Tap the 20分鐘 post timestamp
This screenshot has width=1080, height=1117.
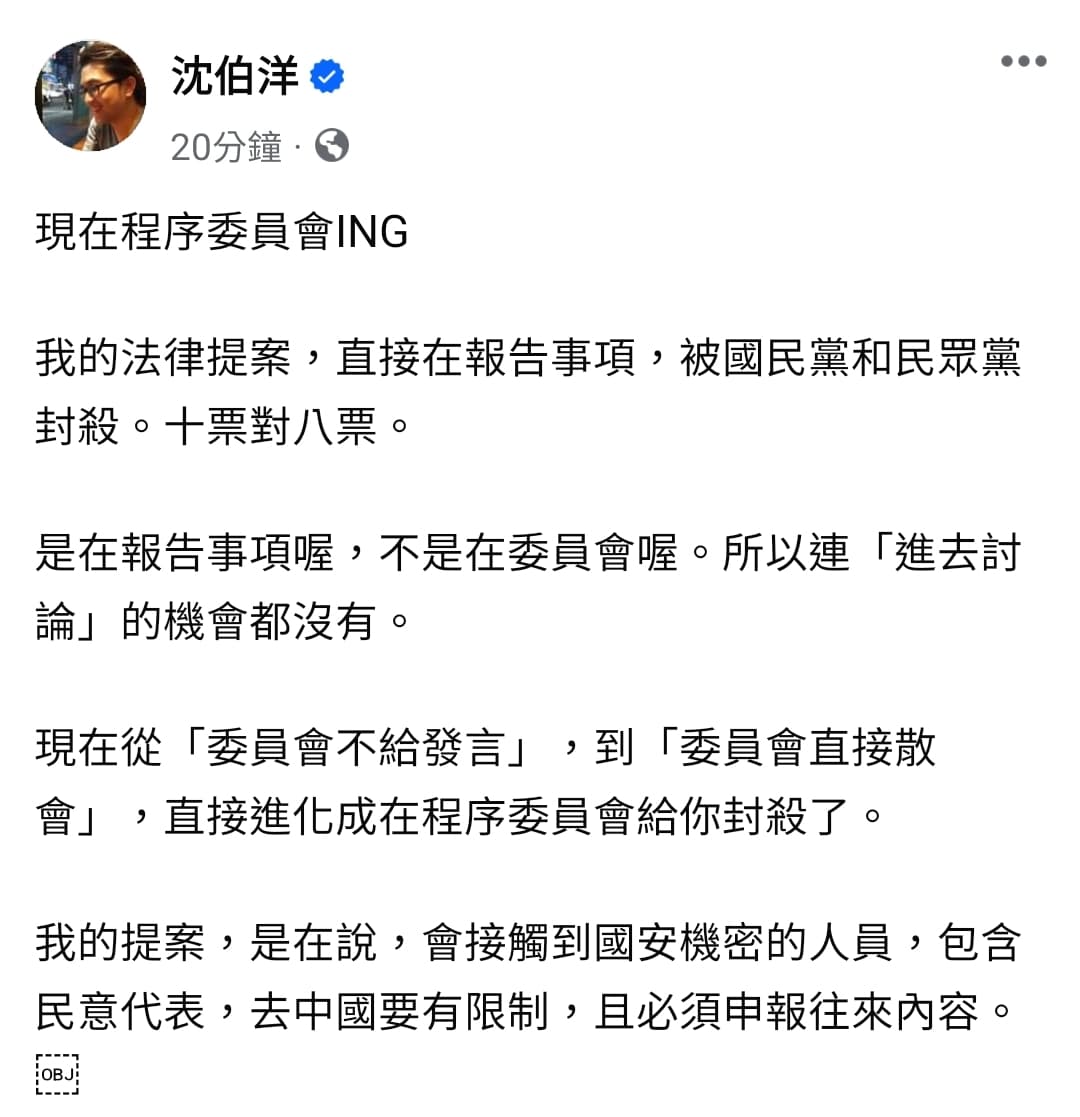[226, 147]
